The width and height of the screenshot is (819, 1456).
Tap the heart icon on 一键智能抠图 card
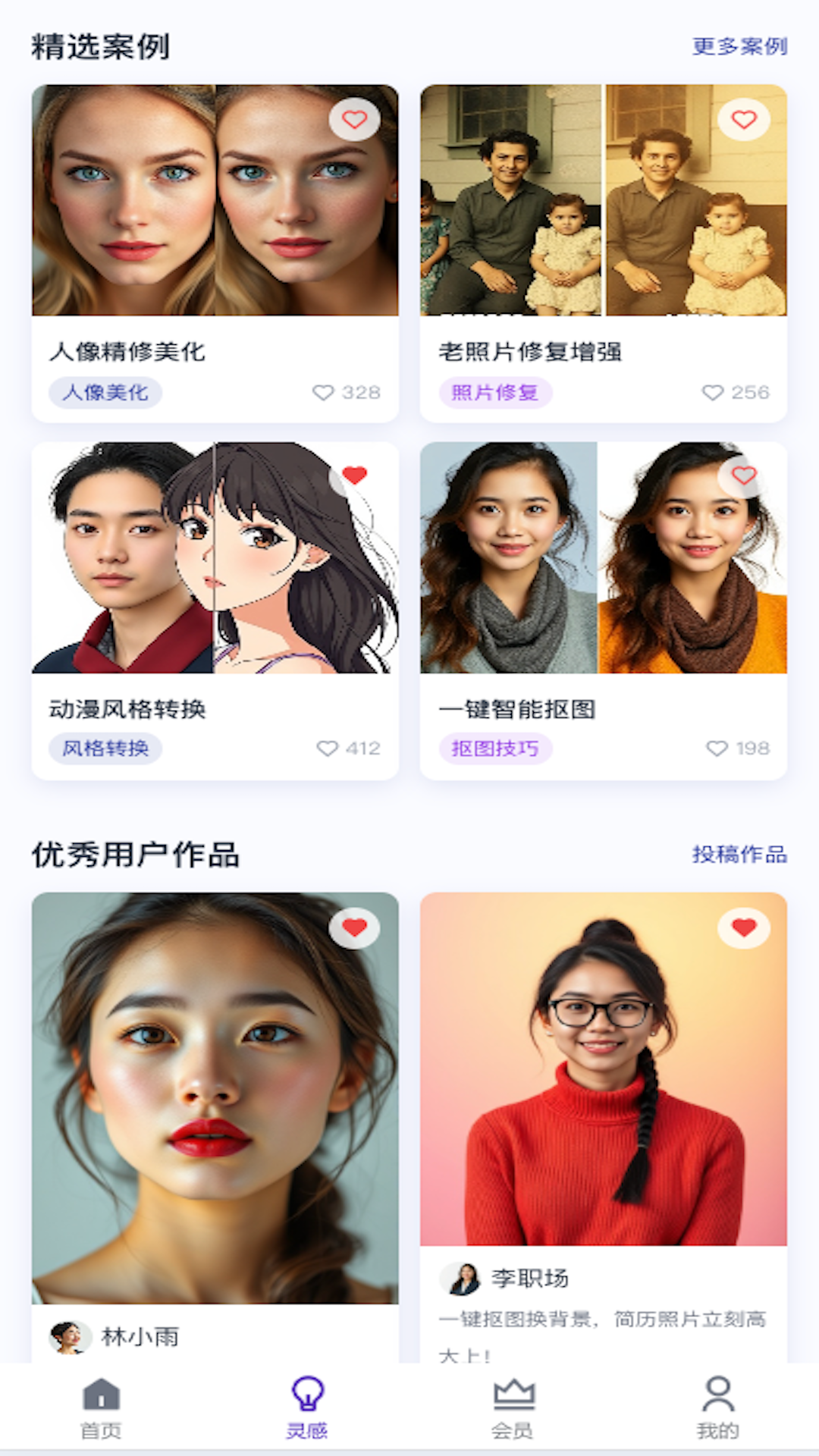click(744, 474)
